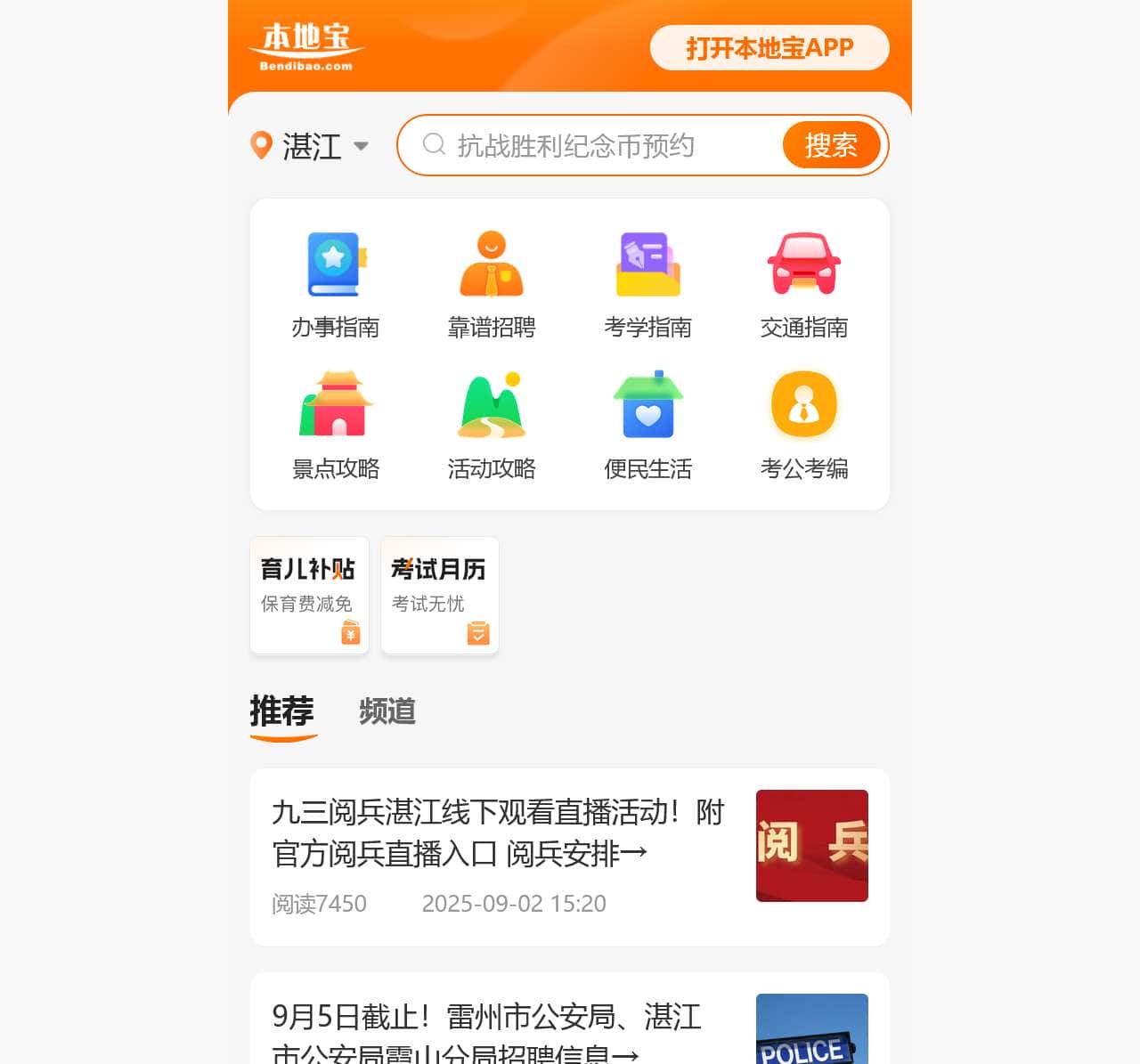1140x1064 pixels.
Task: Open the 湛江 city selector dropdown
Action: click(310, 146)
